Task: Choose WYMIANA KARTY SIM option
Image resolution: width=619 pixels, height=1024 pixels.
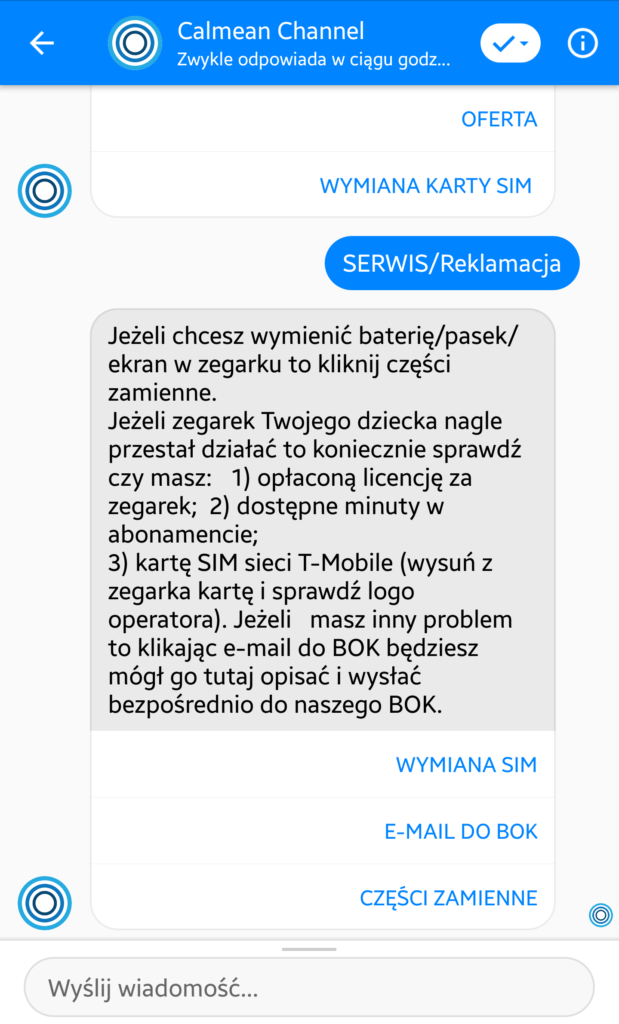Action: pyautogui.click(x=425, y=186)
